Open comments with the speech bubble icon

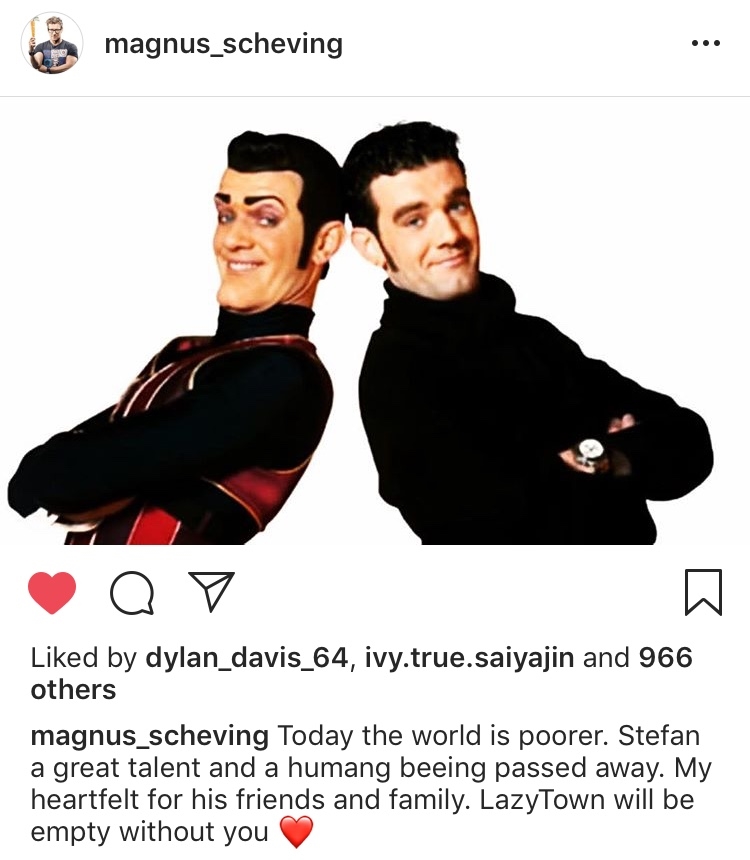point(132,592)
